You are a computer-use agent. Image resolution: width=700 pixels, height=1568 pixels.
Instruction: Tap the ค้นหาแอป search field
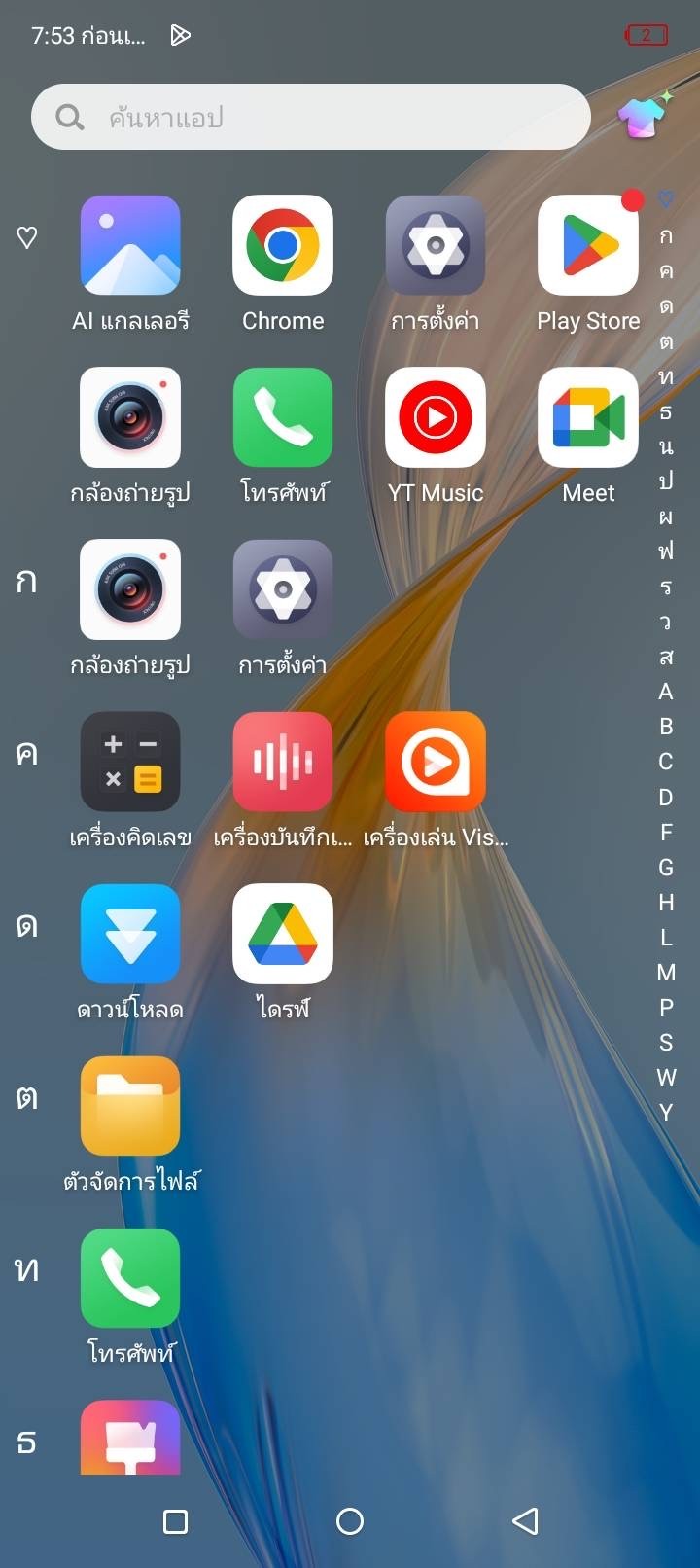point(311,118)
